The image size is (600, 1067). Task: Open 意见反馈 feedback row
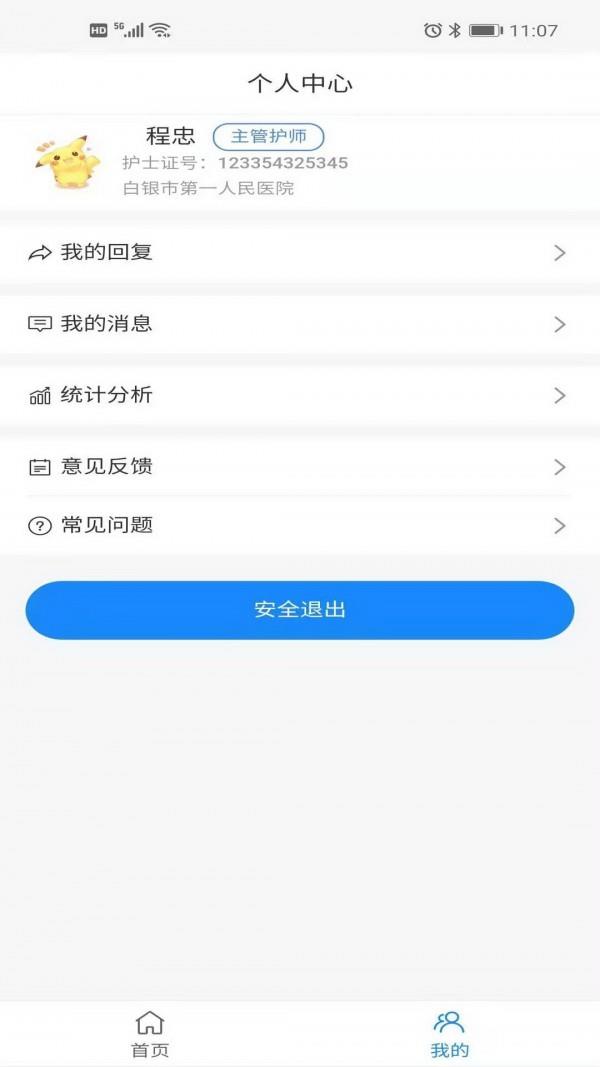coord(300,467)
